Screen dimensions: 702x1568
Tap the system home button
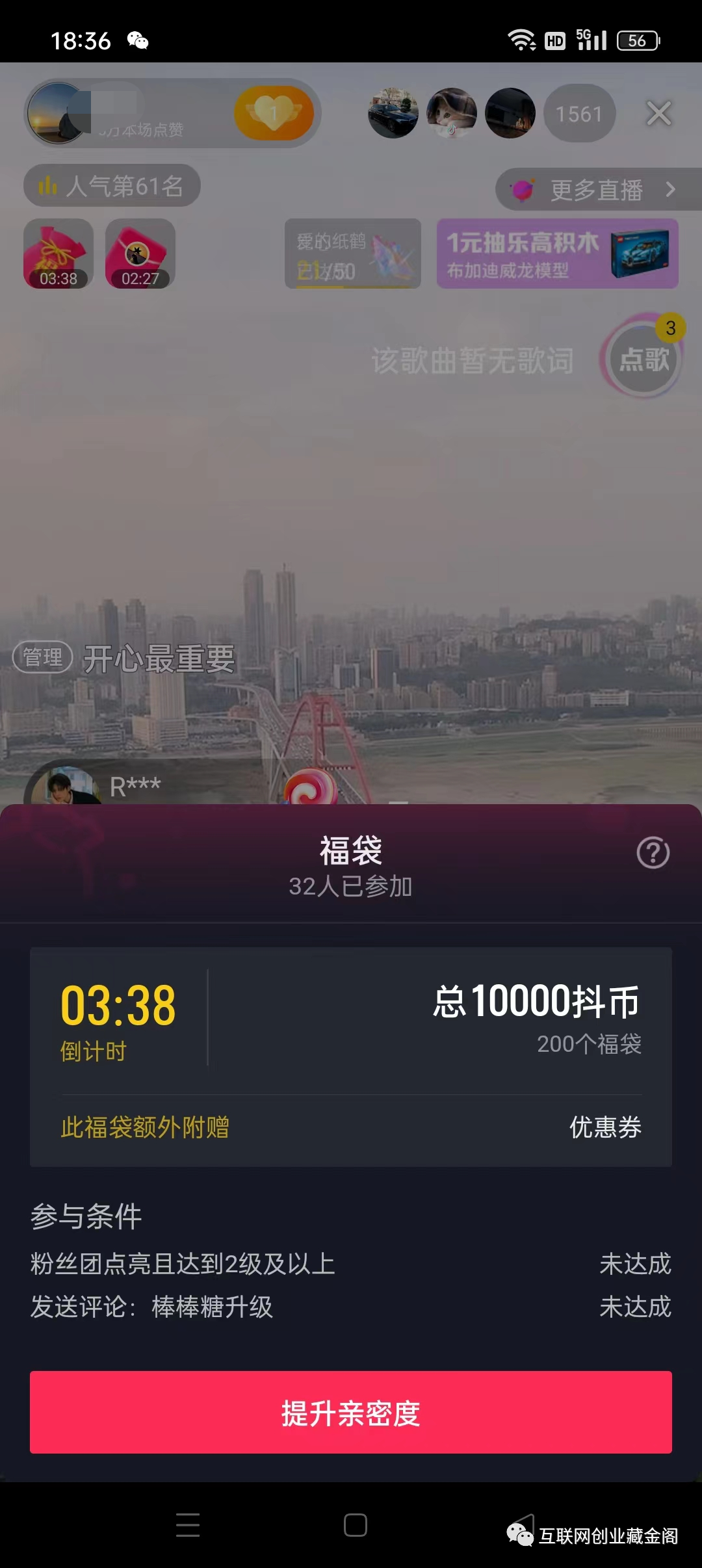tap(355, 1524)
